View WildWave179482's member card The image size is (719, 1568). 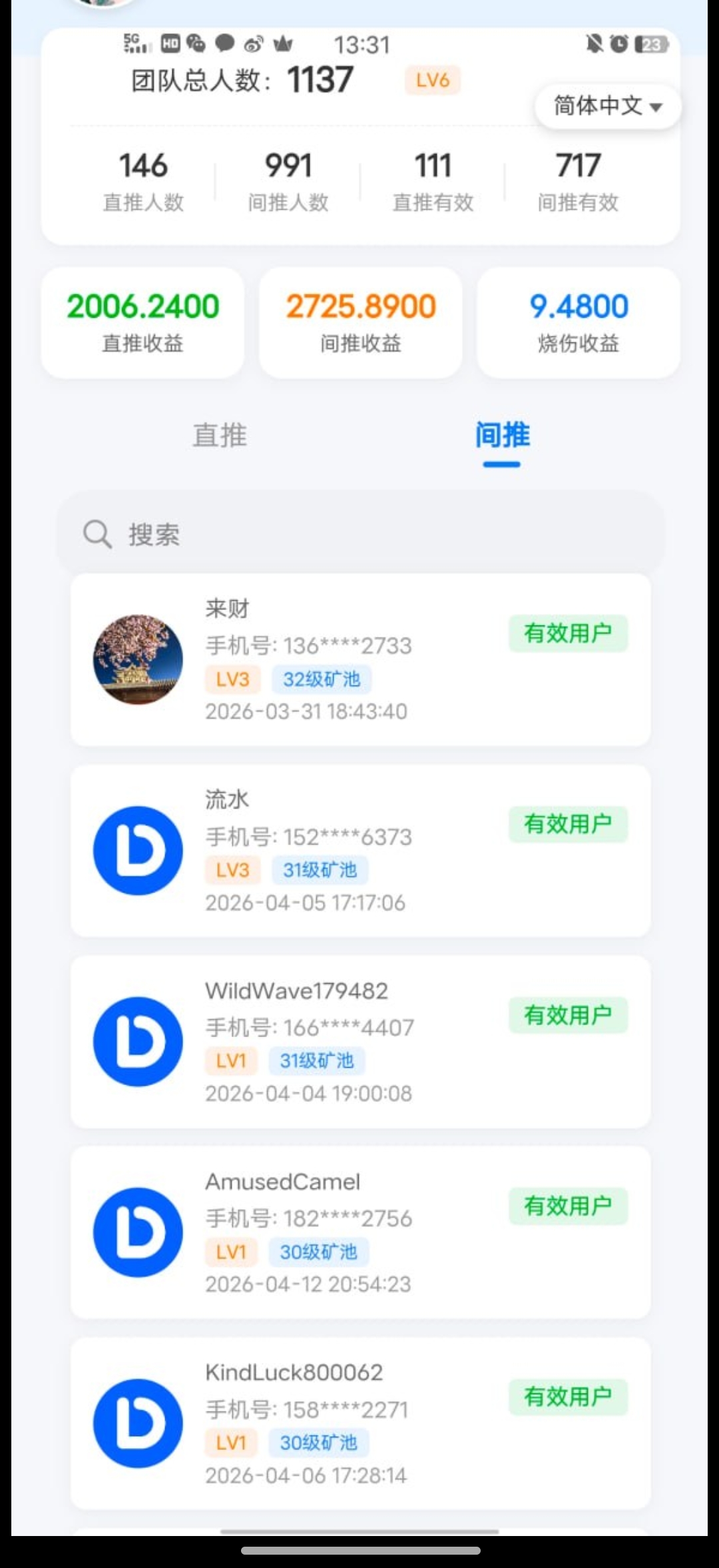(x=360, y=1042)
